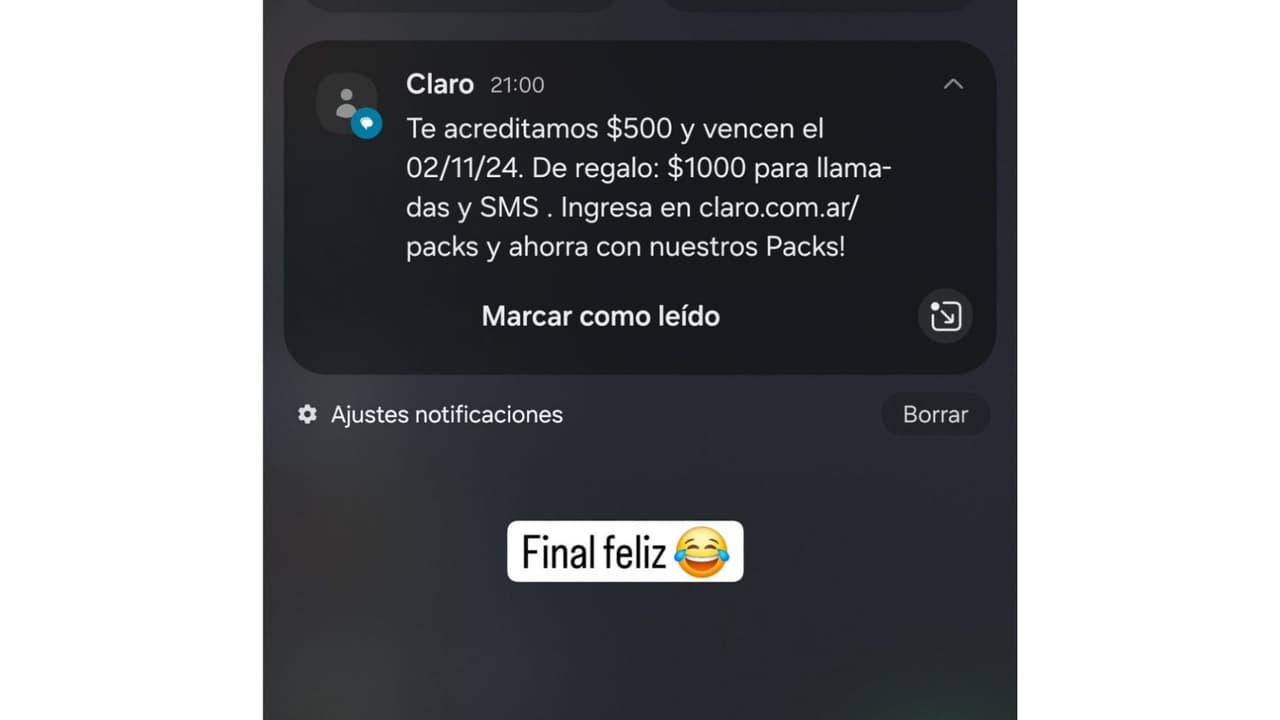
Task: Clear all notifications with Borrar
Action: tap(935, 414)
